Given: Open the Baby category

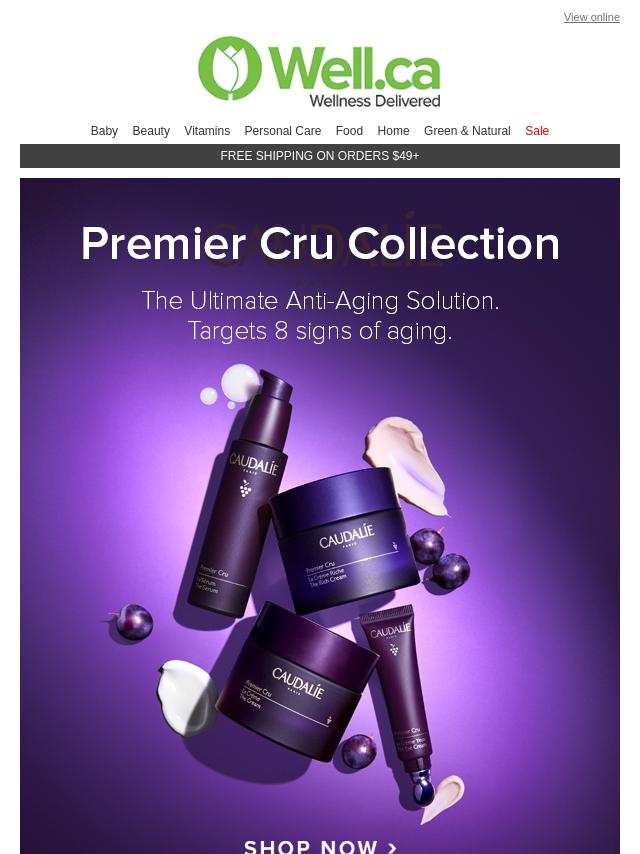Looking at the screenshot, I should (104, 131).
